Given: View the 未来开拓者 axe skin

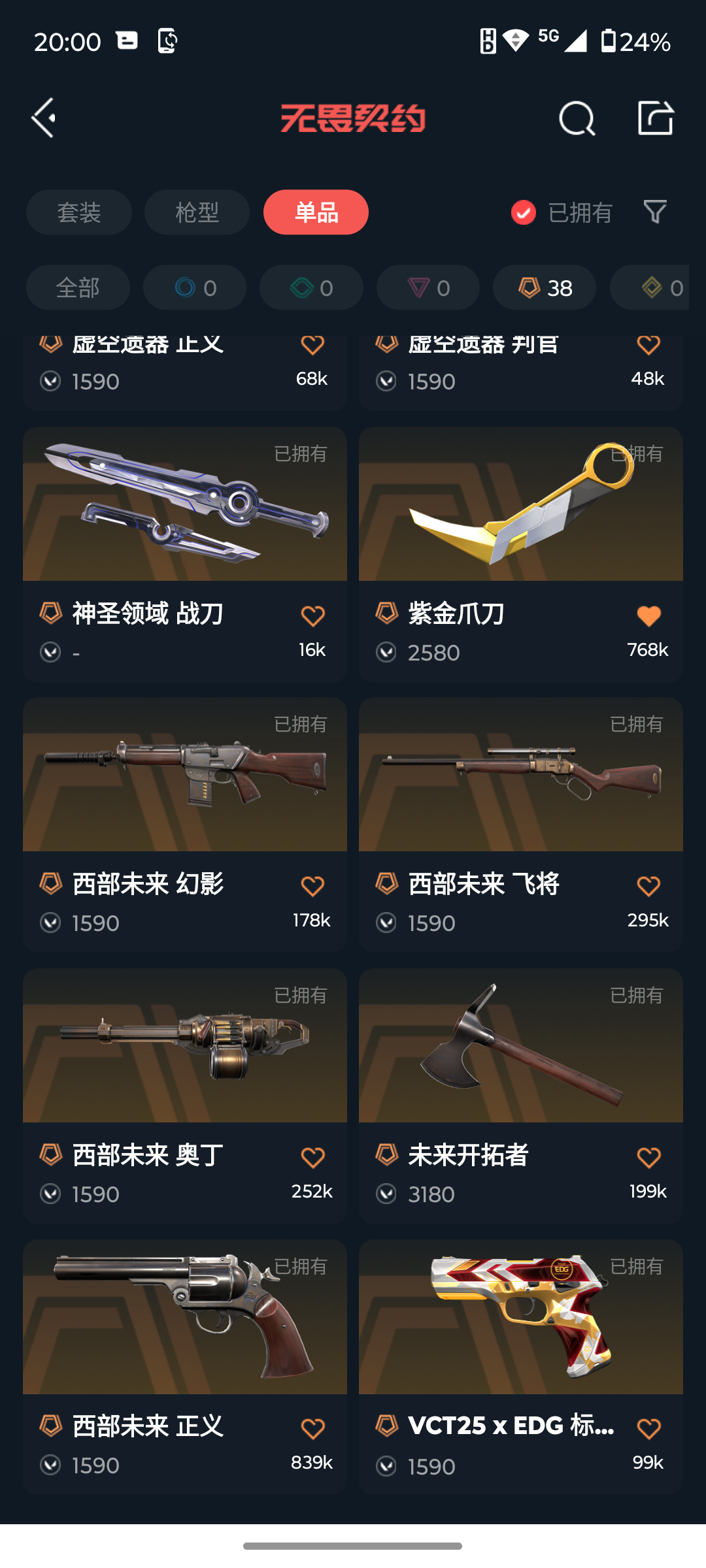Looking at the screenshot, I should pos(521,1046).
